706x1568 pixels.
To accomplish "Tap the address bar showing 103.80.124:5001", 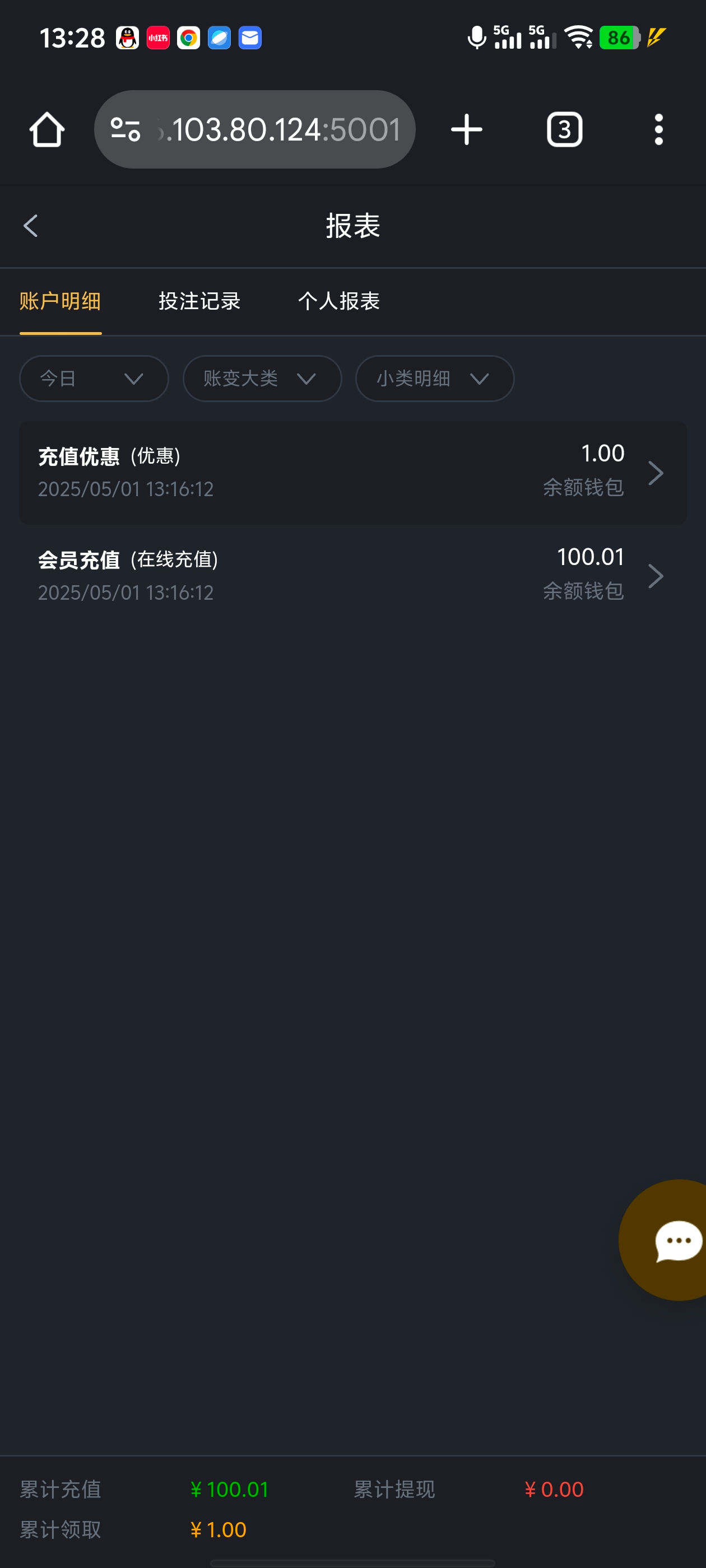I will click(254, 130).
